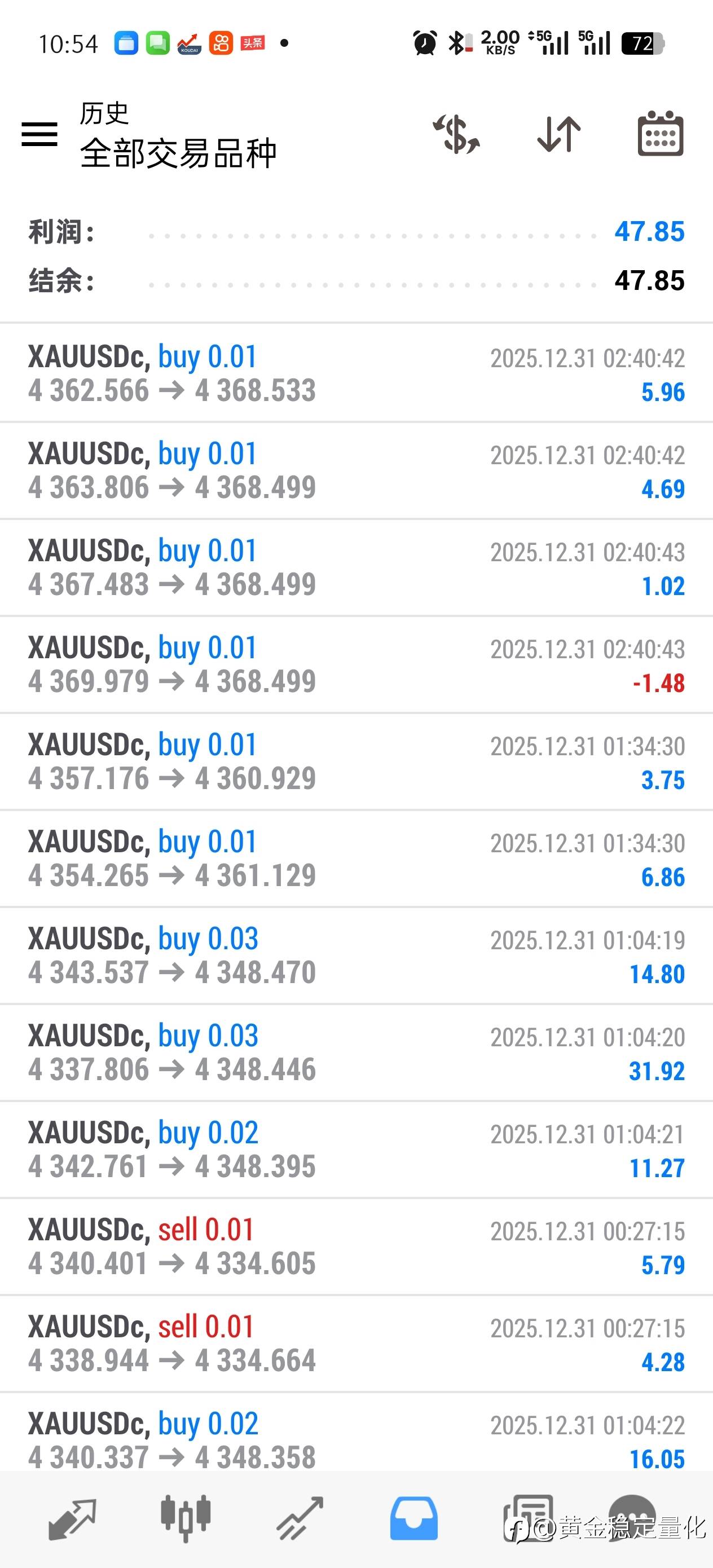Expand the buy trade with profit 5.96
Screen dimensions: 713x1568
pyautogui.click(x=356, y=373)
